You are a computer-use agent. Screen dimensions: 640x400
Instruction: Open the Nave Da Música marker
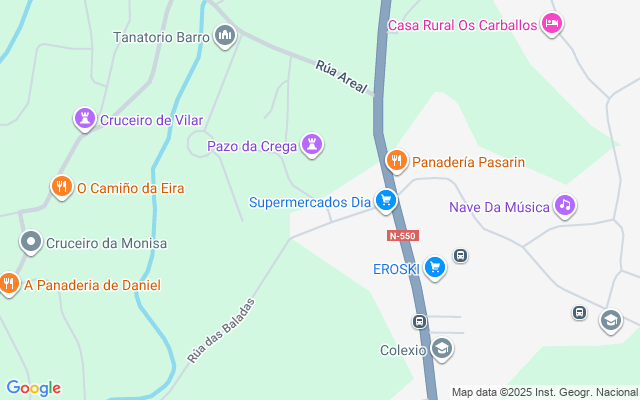pos(565,207)
